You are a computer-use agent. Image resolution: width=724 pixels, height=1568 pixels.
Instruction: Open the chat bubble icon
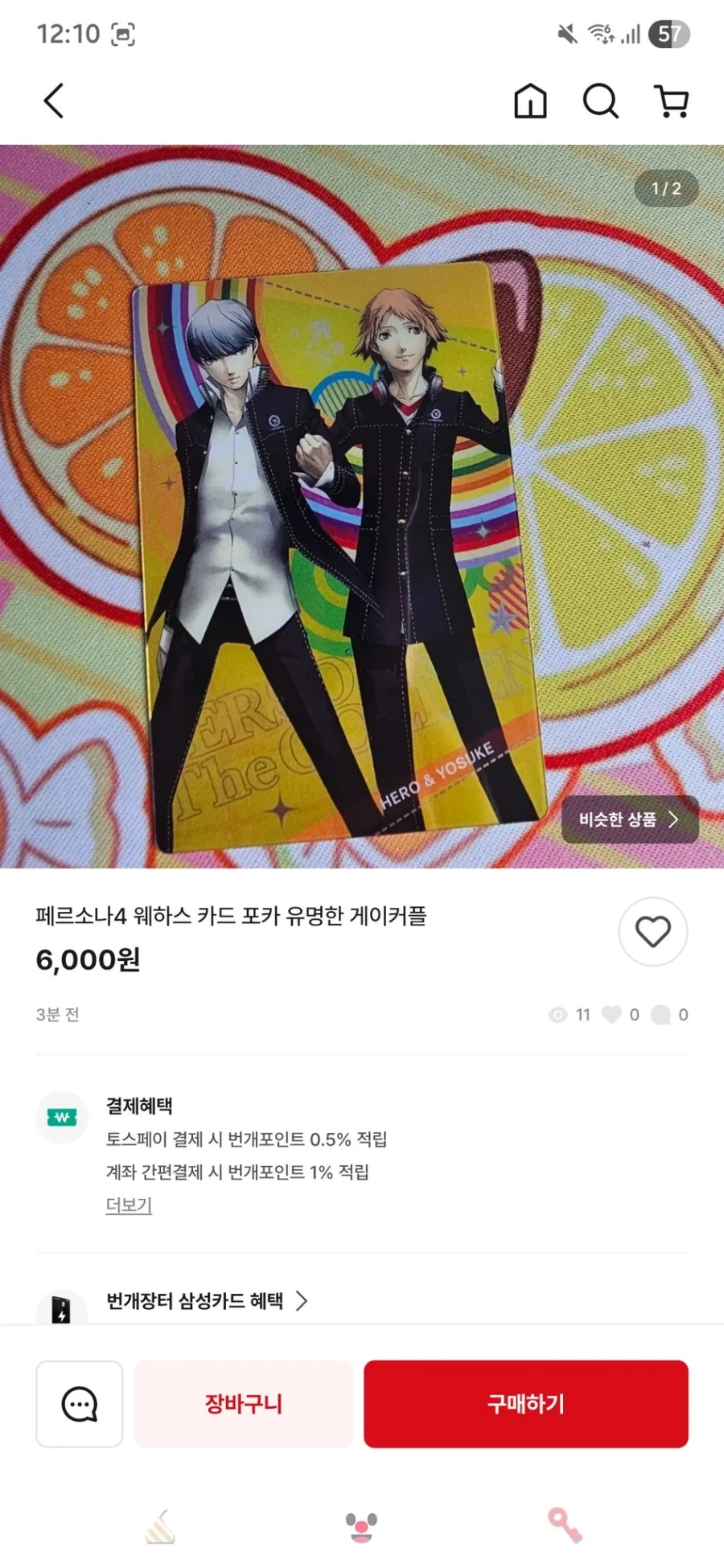point(78,1404)
